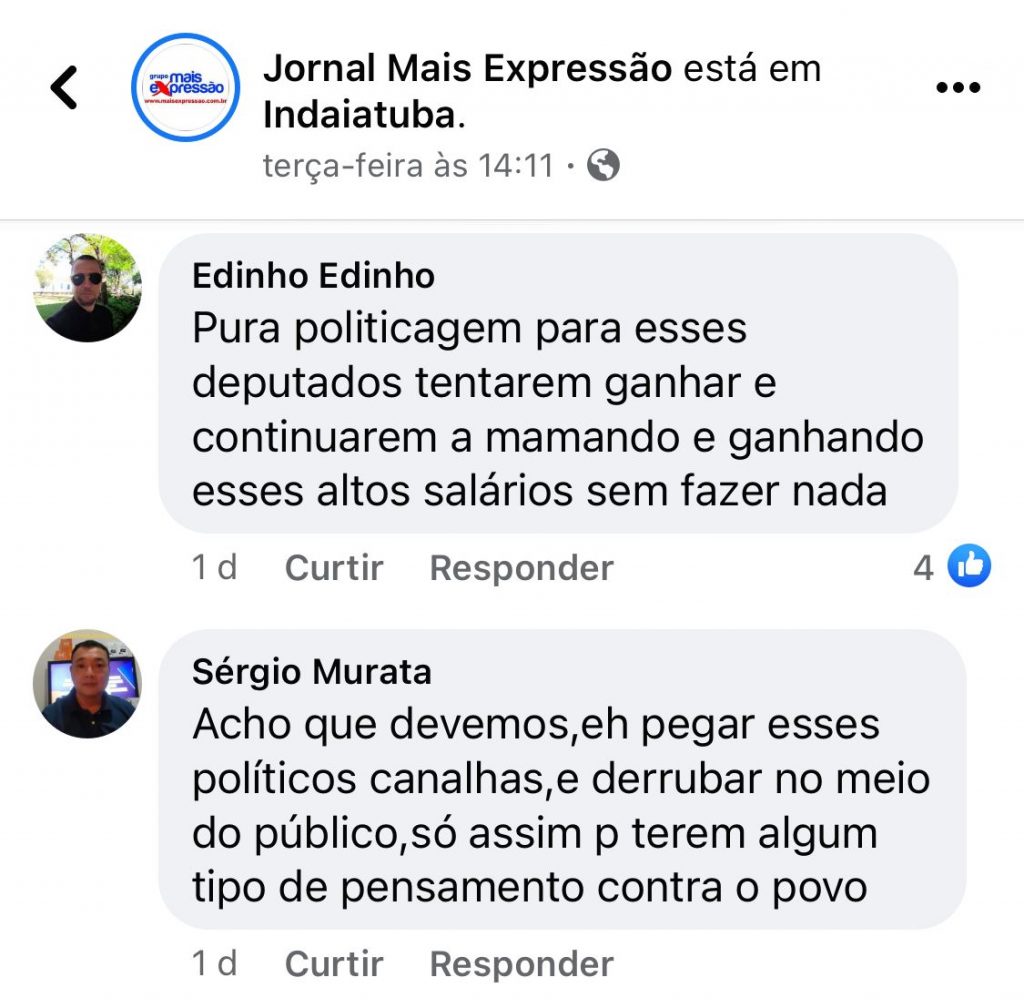Go back using the header arrow
Viewport: 1024px width, 1008px height.
coord(65,88)
